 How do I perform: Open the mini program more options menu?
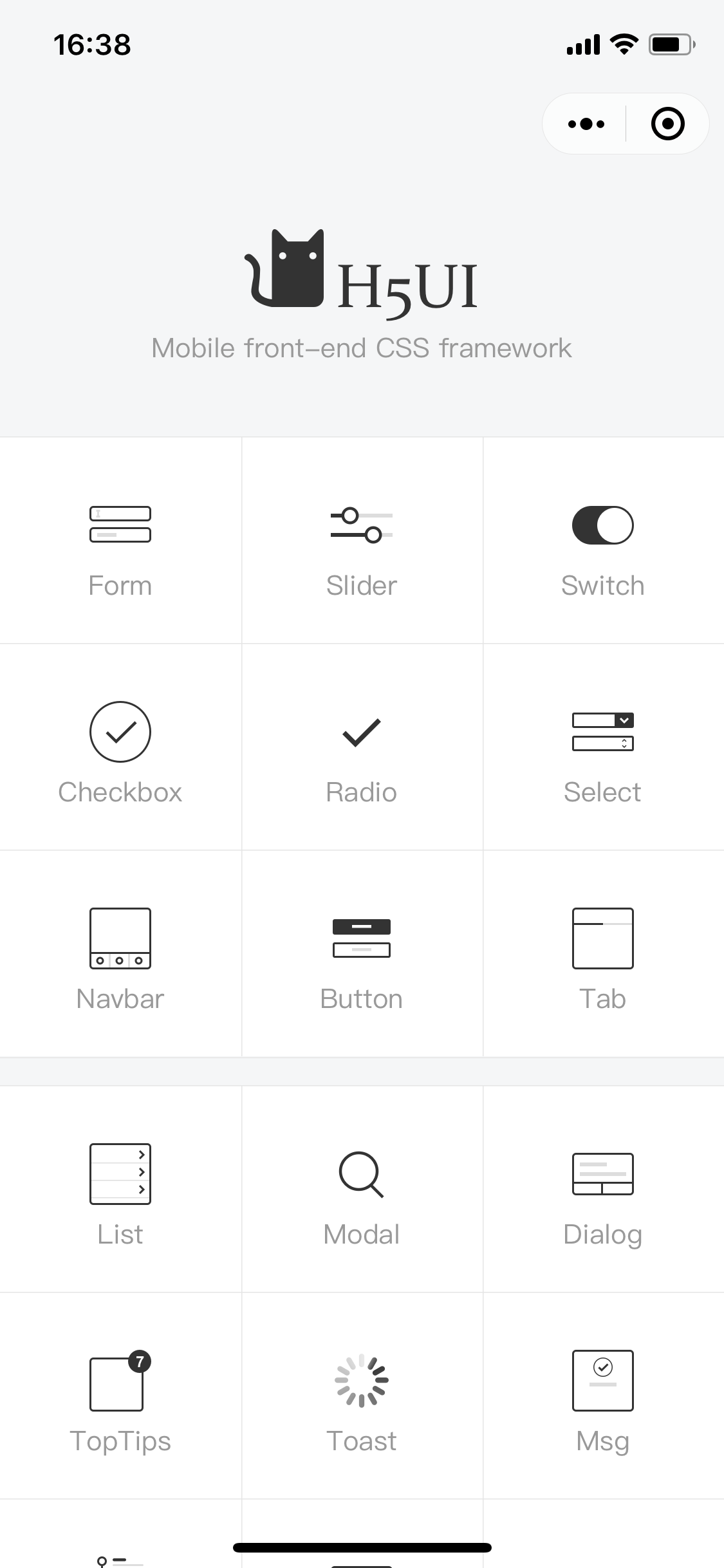pos(586,124)
